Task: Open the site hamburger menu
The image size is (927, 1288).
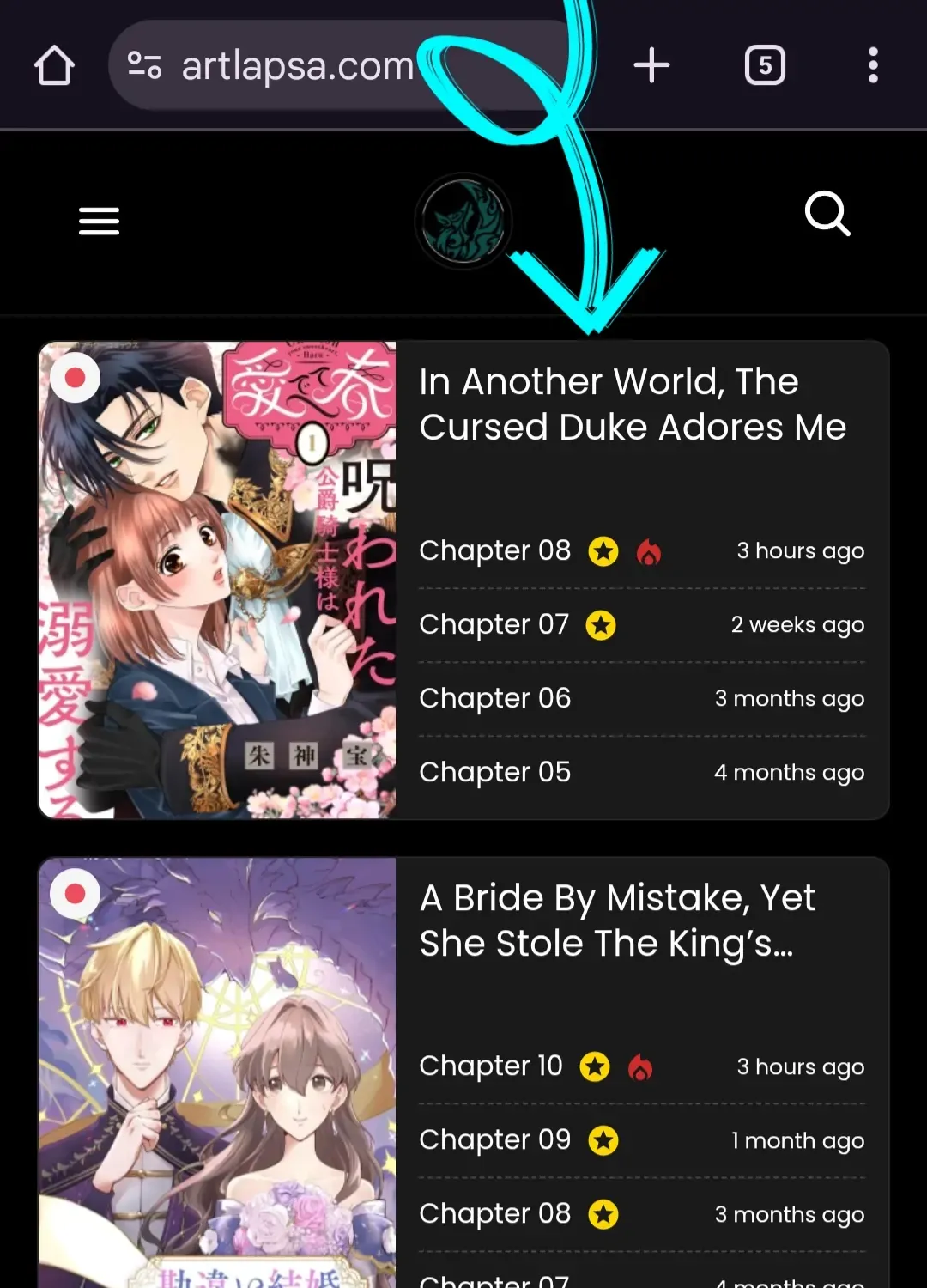Action: click(x=99, y=222)
